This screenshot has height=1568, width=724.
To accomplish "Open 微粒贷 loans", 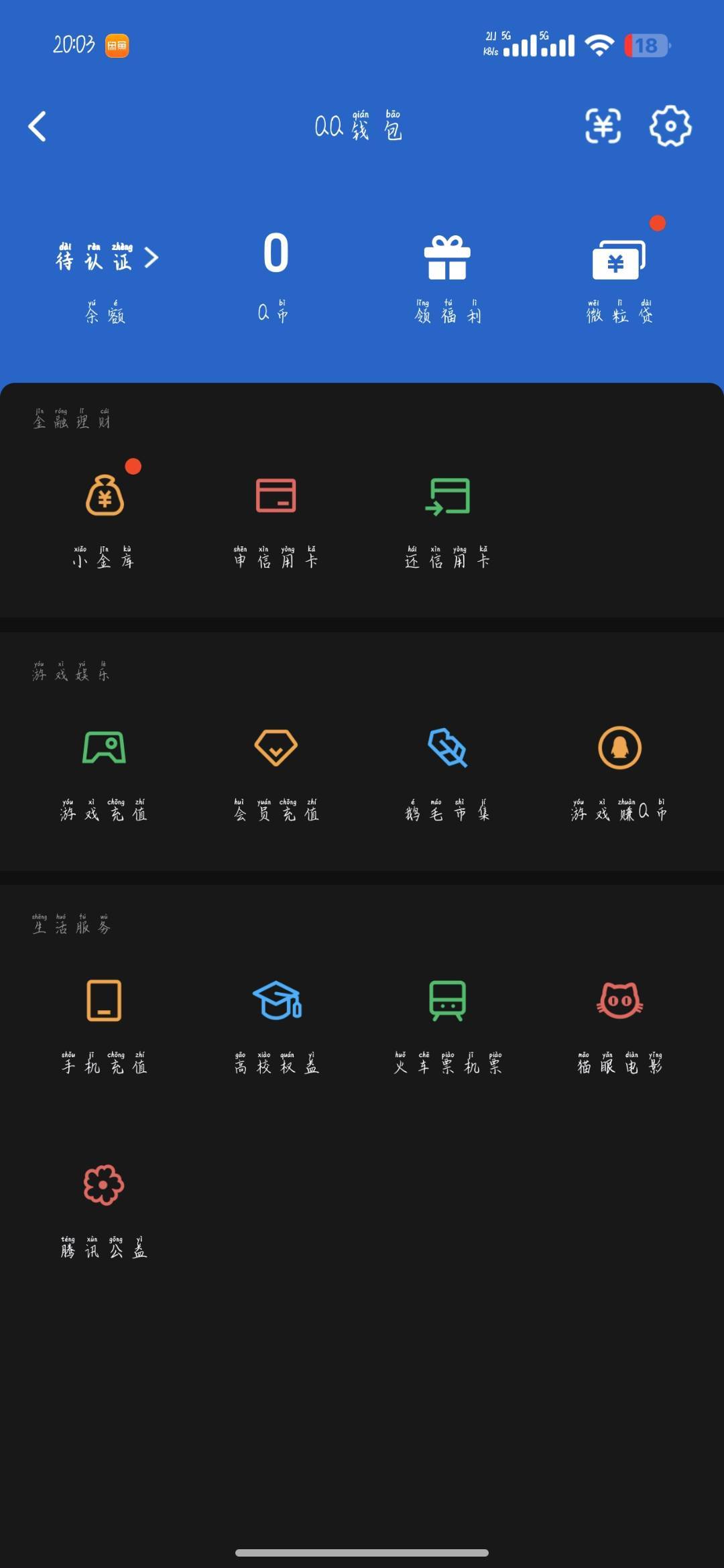I will coord(619,280).
